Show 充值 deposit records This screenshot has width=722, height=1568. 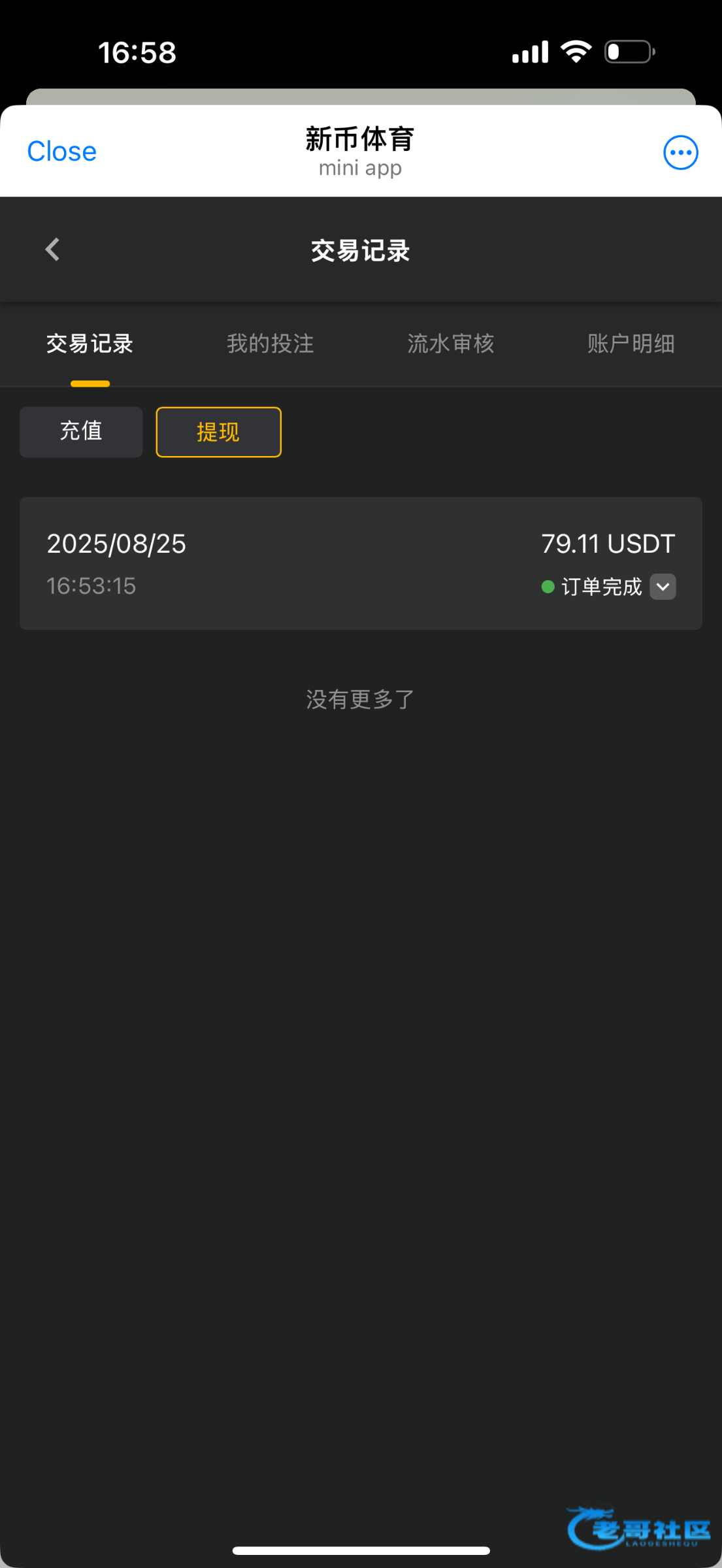pyautogui.click(x=81, y=432)
